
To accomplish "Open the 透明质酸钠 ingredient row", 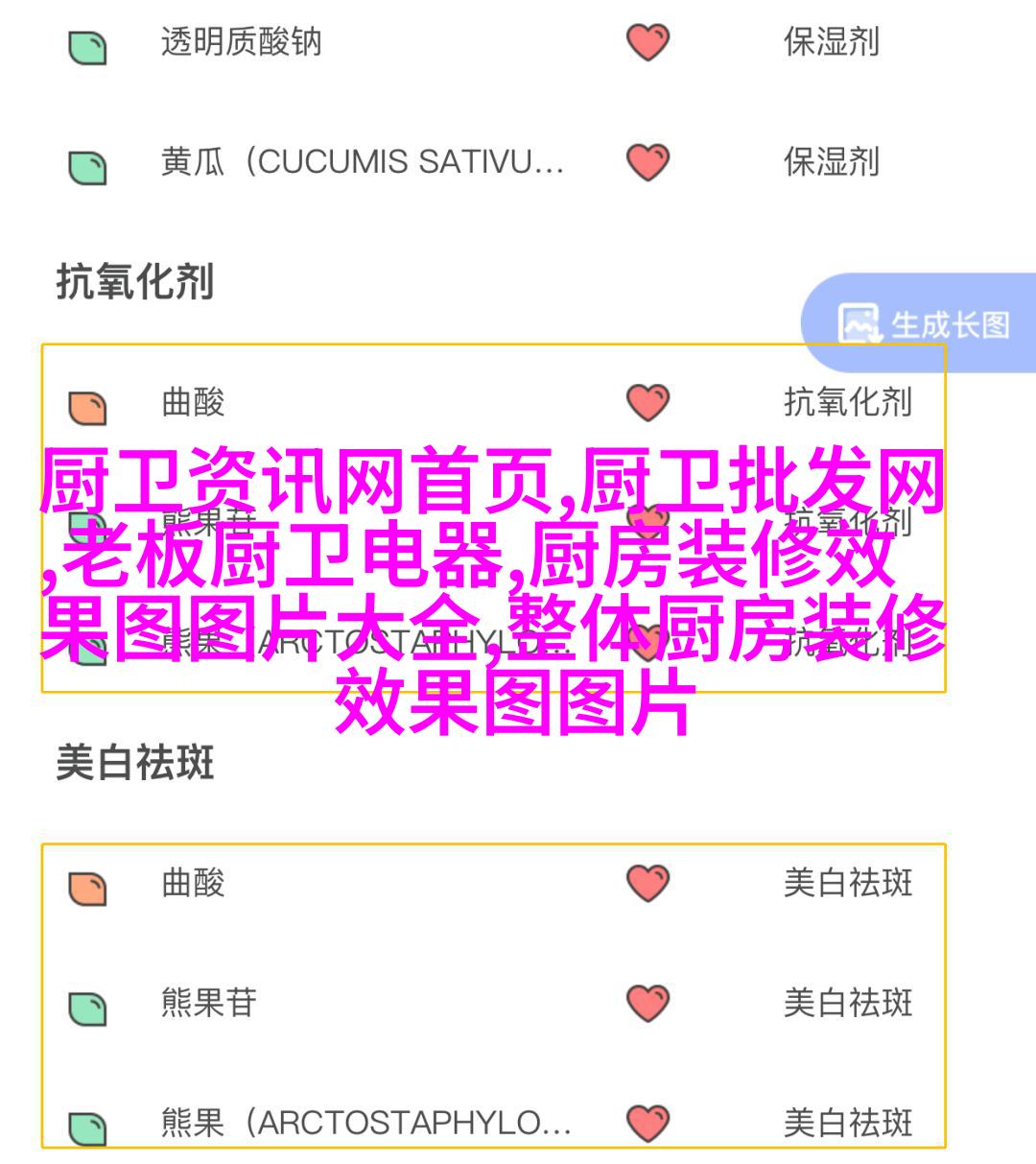I will (241, 42).
